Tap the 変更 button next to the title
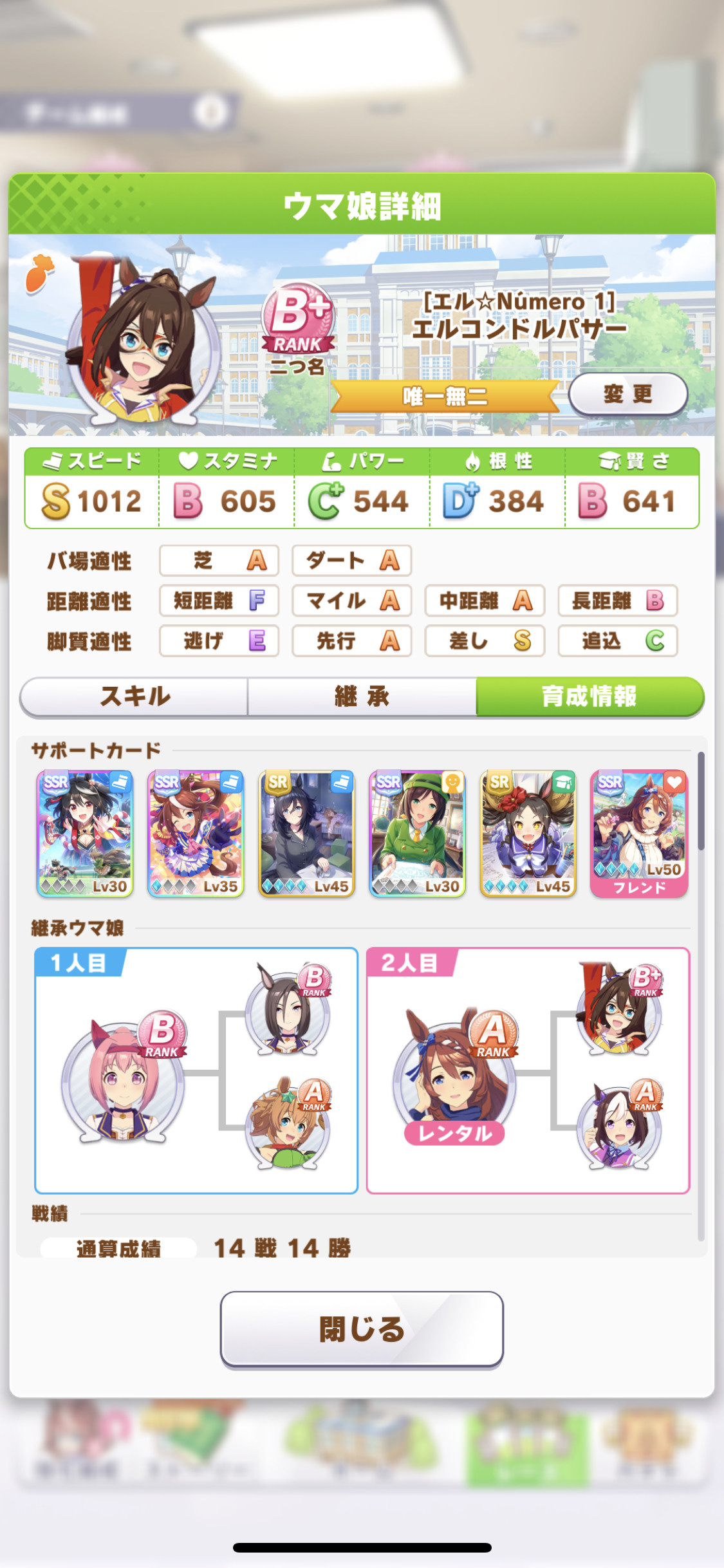Screen dimensions: 724x1568 [627, 393]
